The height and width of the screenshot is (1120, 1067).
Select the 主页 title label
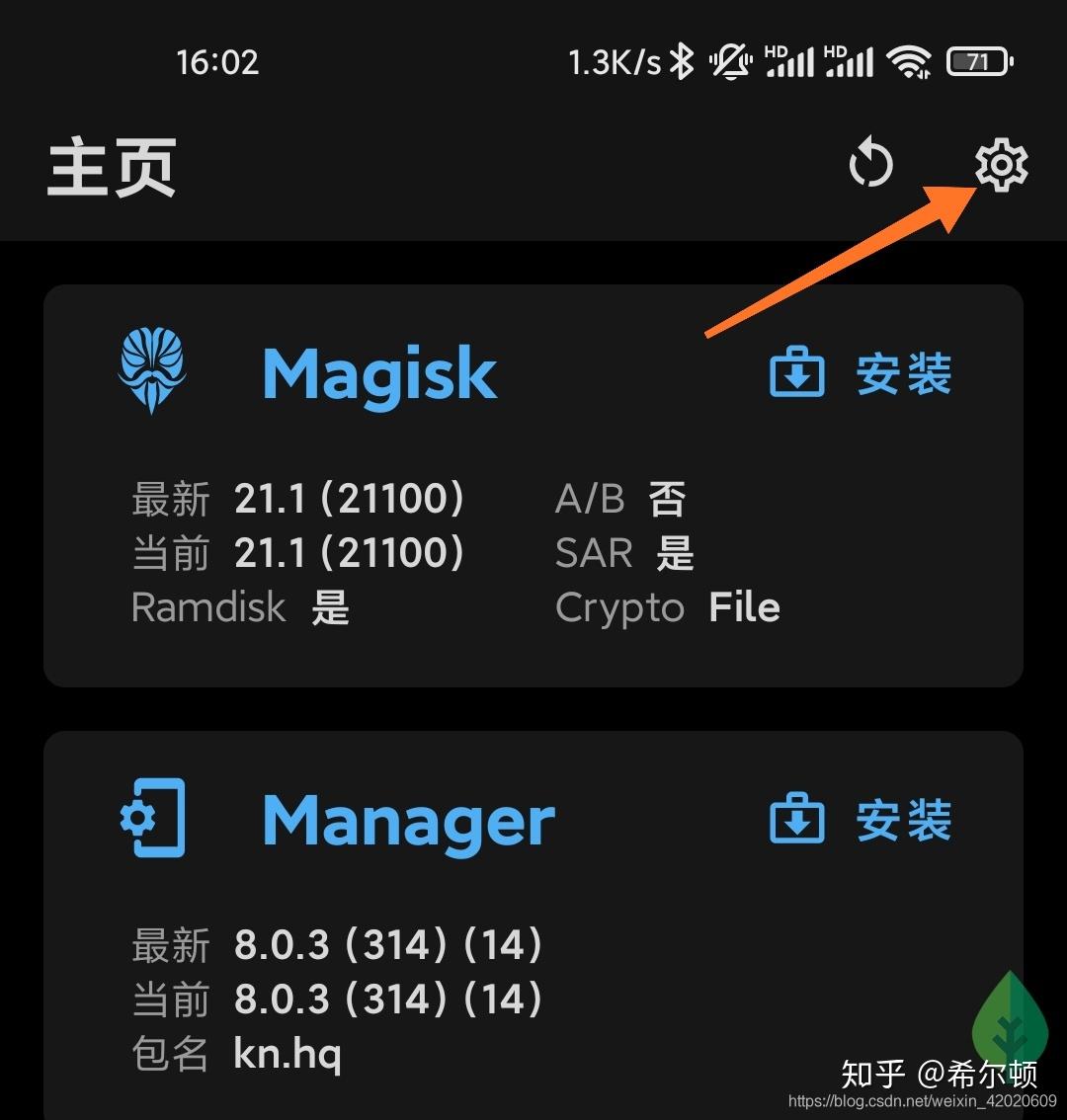click(111, 166)
